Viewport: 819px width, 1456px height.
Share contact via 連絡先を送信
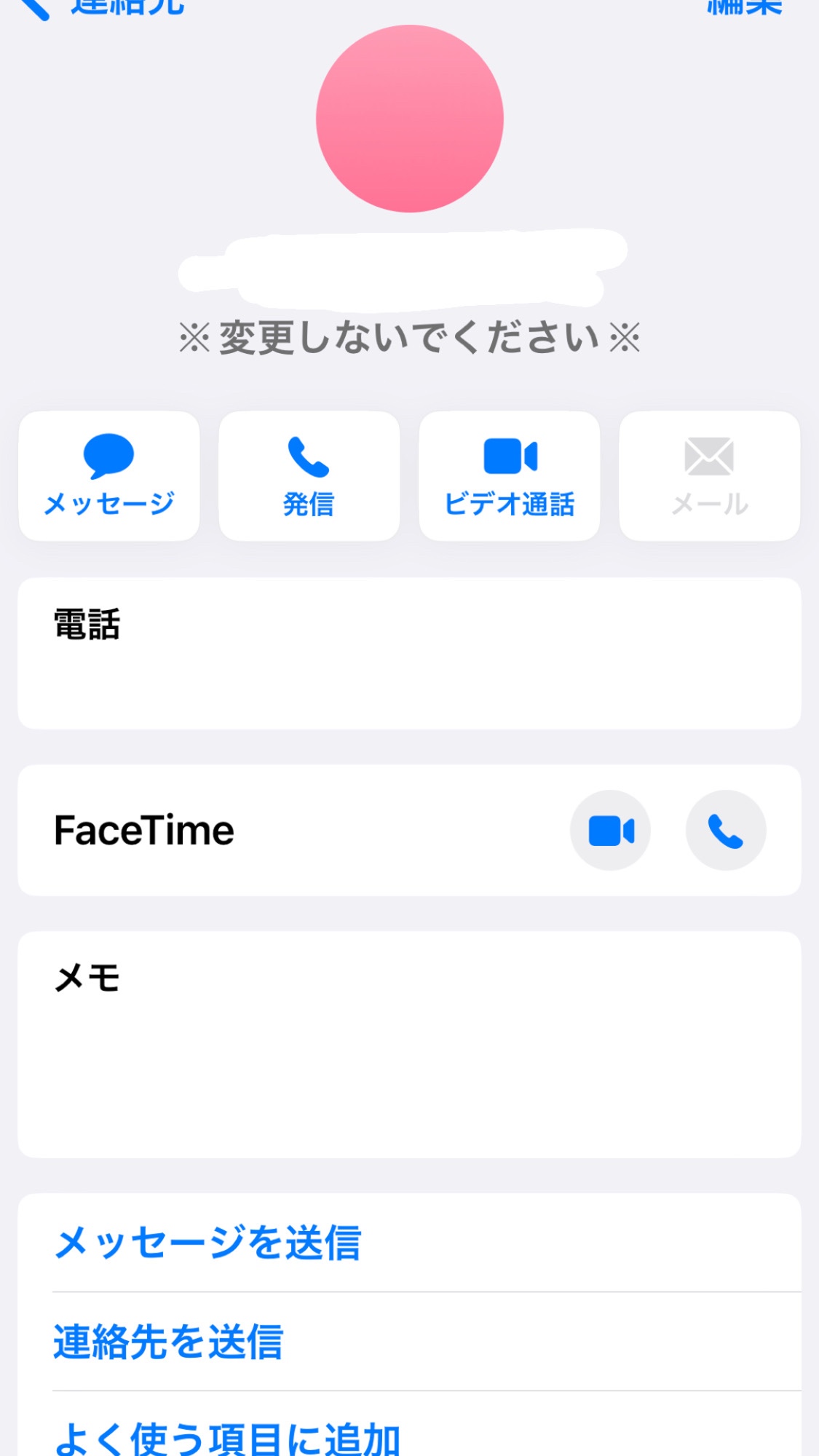click(168, 1342)
